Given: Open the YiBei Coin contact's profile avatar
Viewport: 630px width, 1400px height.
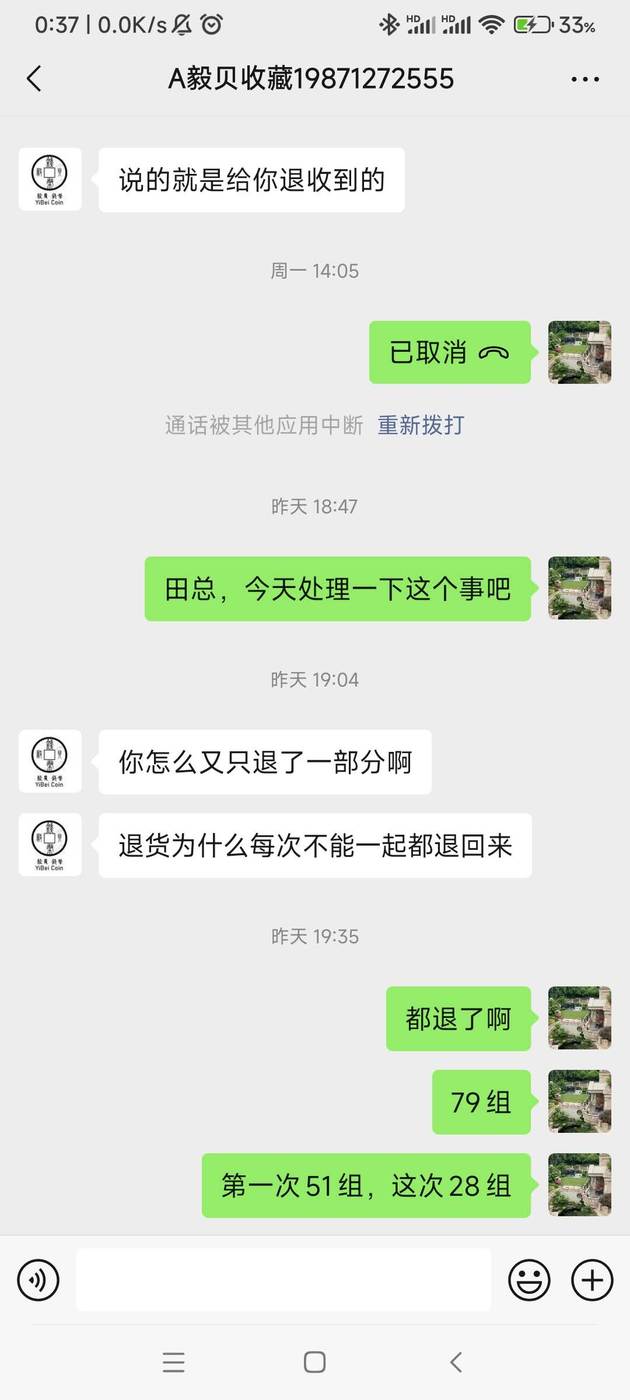Looking at the screenshot, I should point(50,179).
